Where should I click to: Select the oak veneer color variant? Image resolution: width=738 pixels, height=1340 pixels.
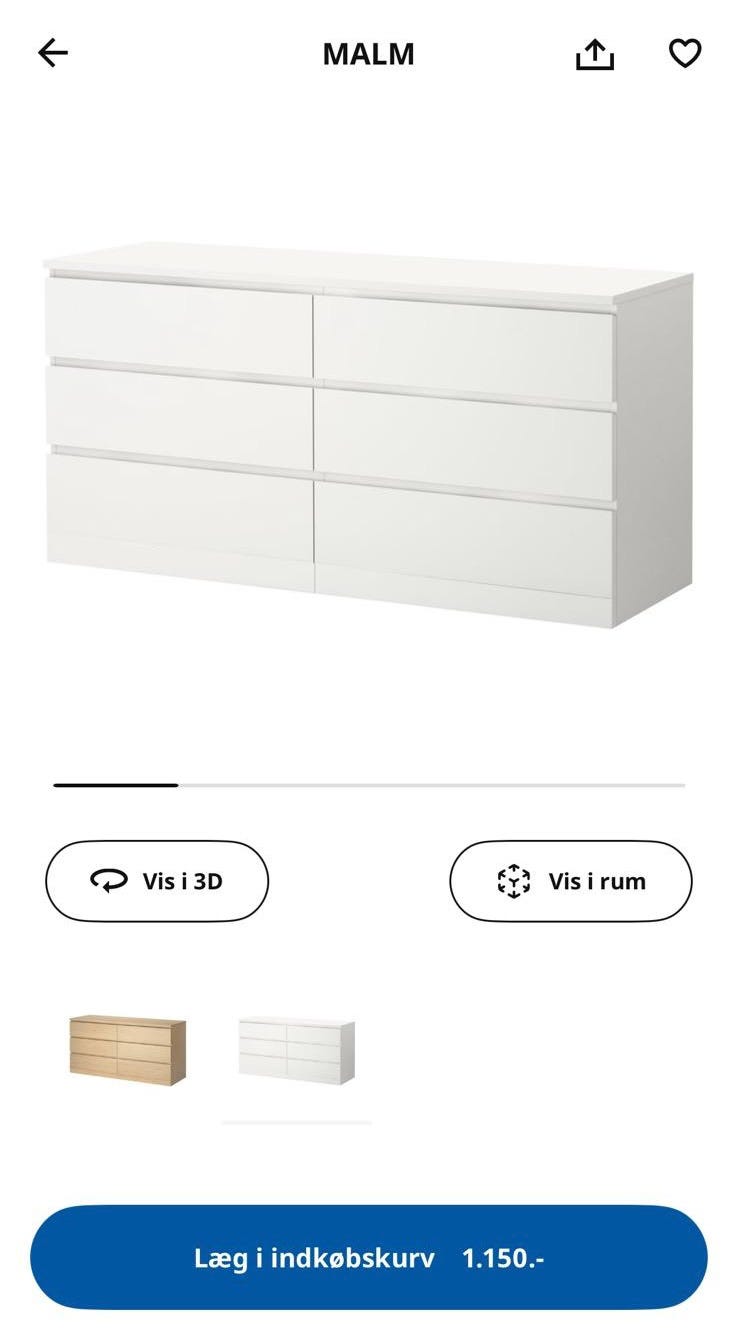pos(124,1046)
